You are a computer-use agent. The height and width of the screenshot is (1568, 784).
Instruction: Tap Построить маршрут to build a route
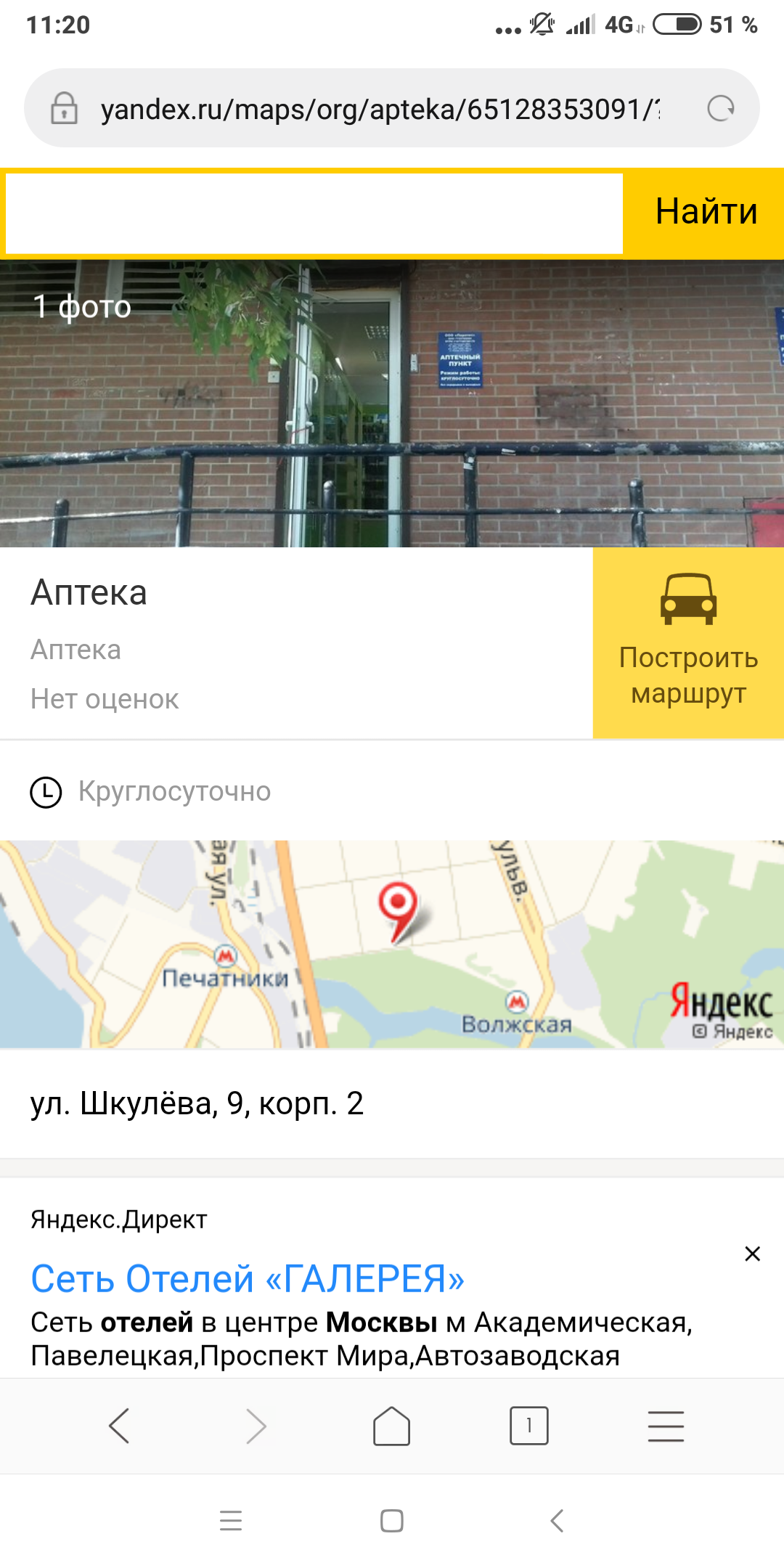688,642
